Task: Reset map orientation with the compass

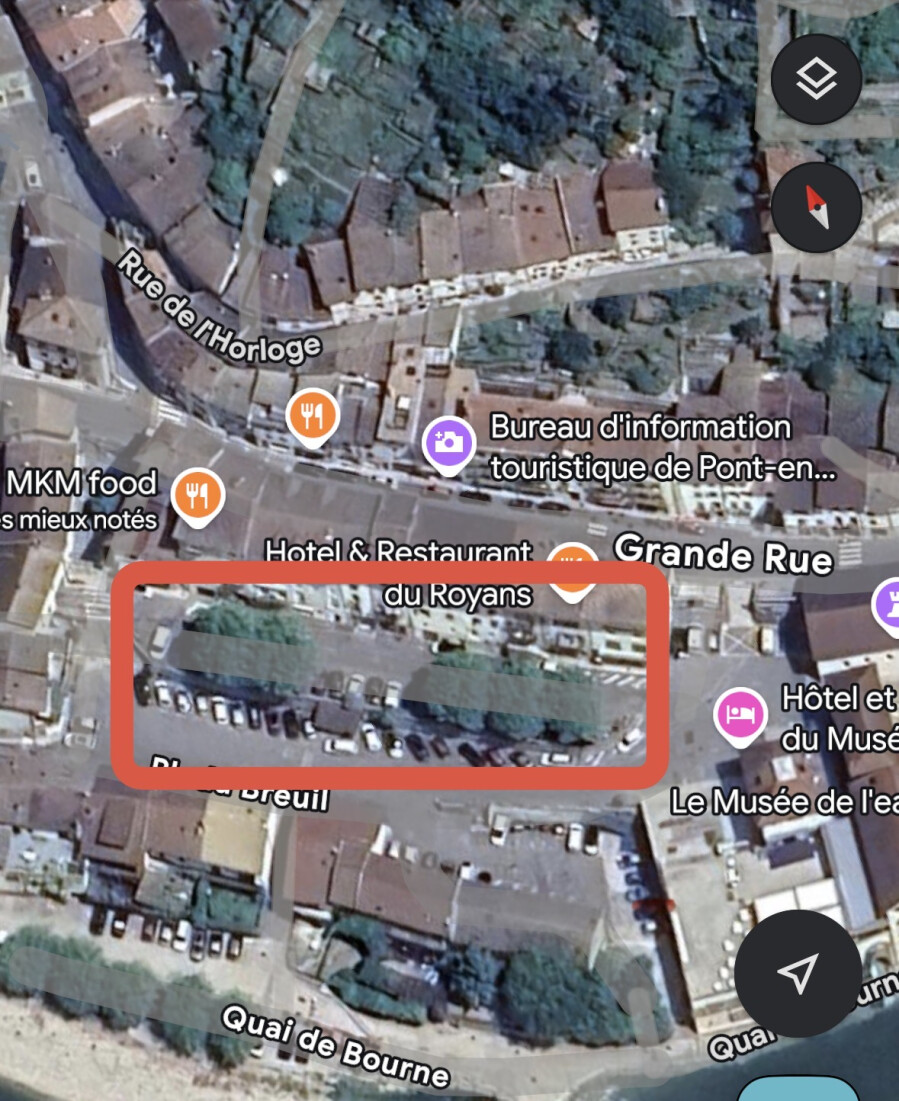Action: [x=816, y=207]
